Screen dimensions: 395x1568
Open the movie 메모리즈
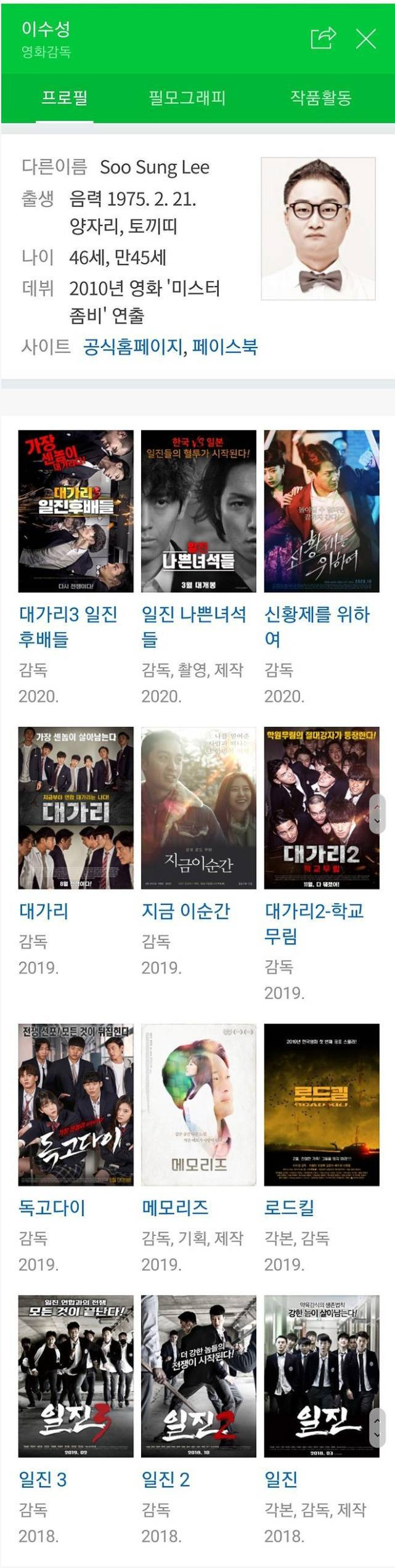(x=198, y=1105)
